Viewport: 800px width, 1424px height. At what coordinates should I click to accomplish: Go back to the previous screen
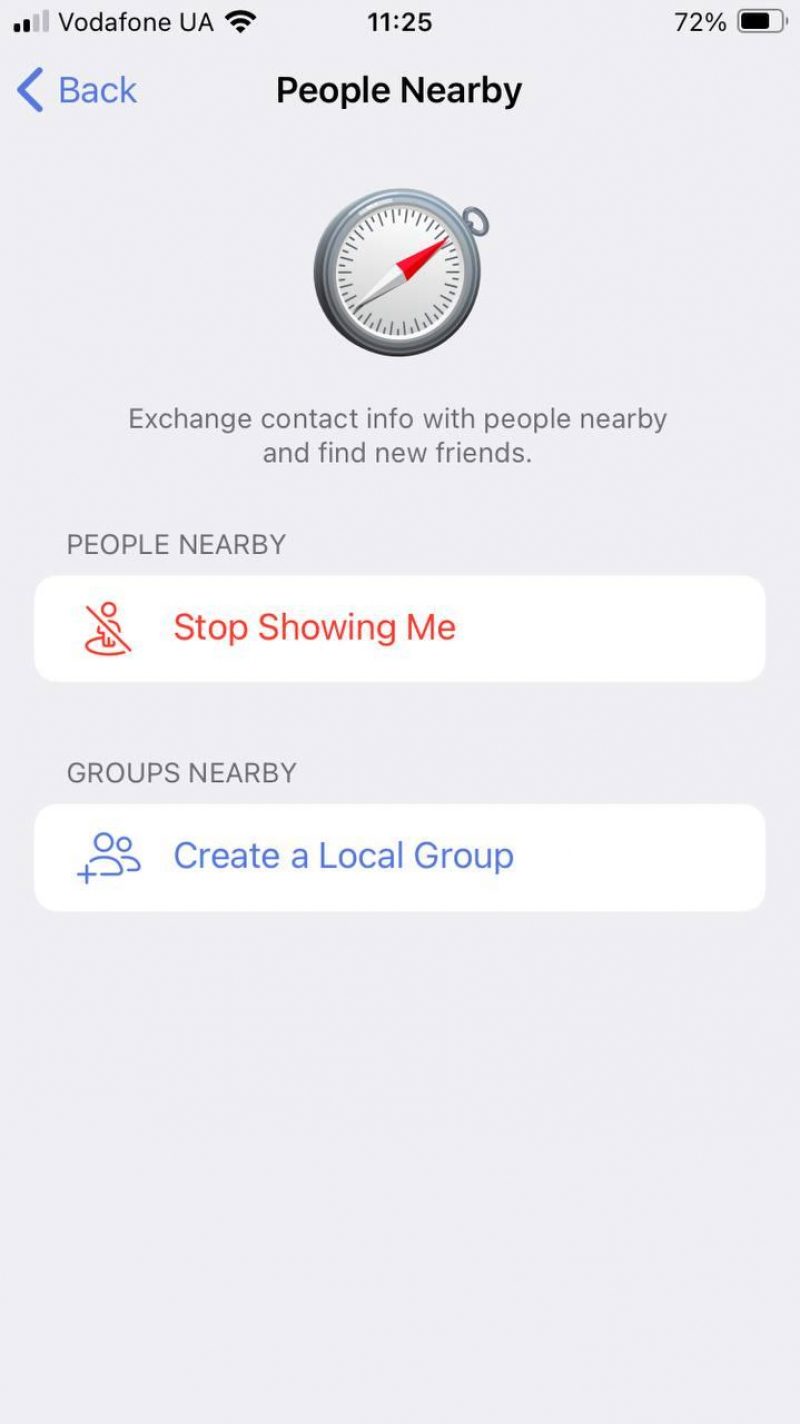pyautogui.click(x=76, y=90)
